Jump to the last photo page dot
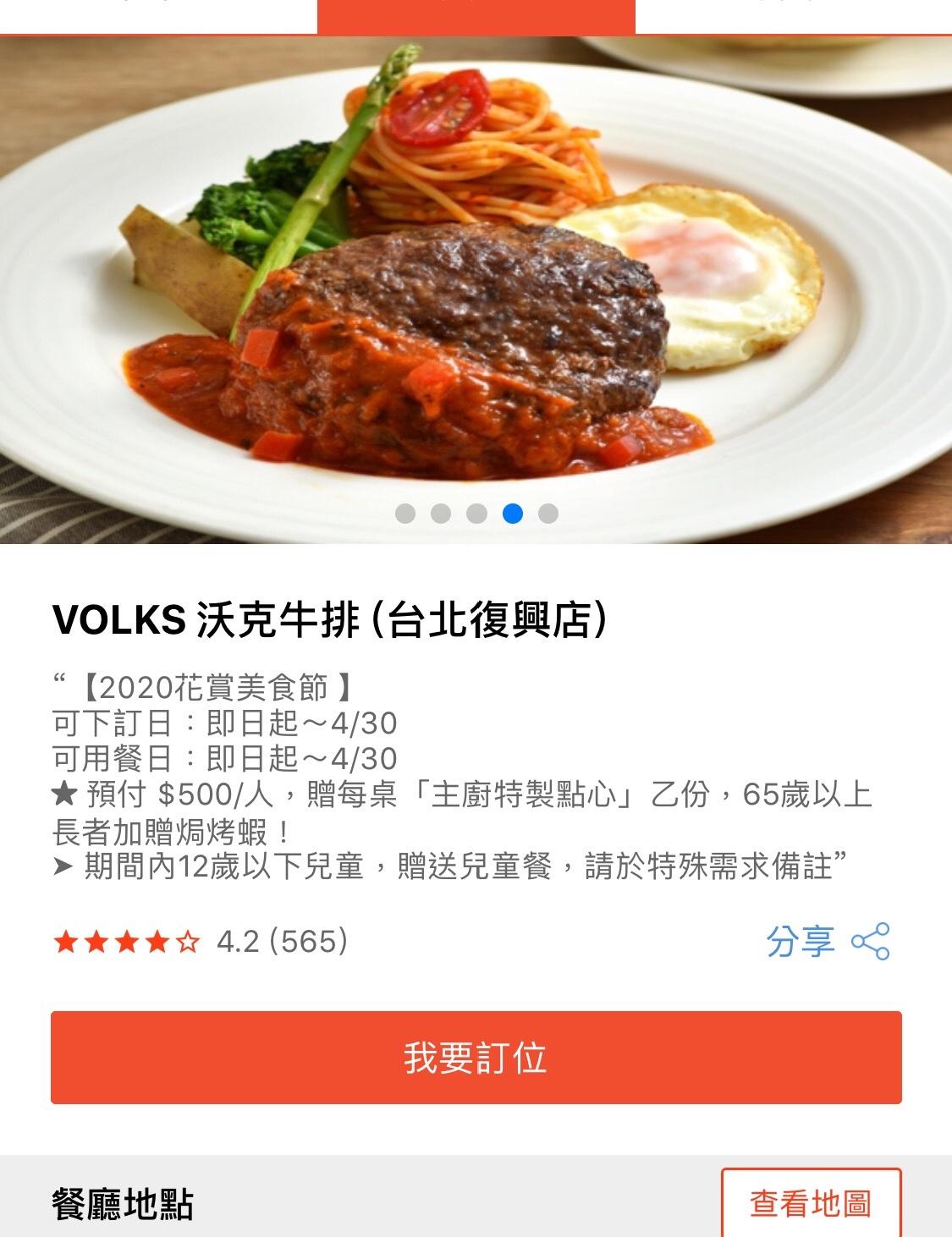This screenshot has width=952, height=1237. click(548, 514)
